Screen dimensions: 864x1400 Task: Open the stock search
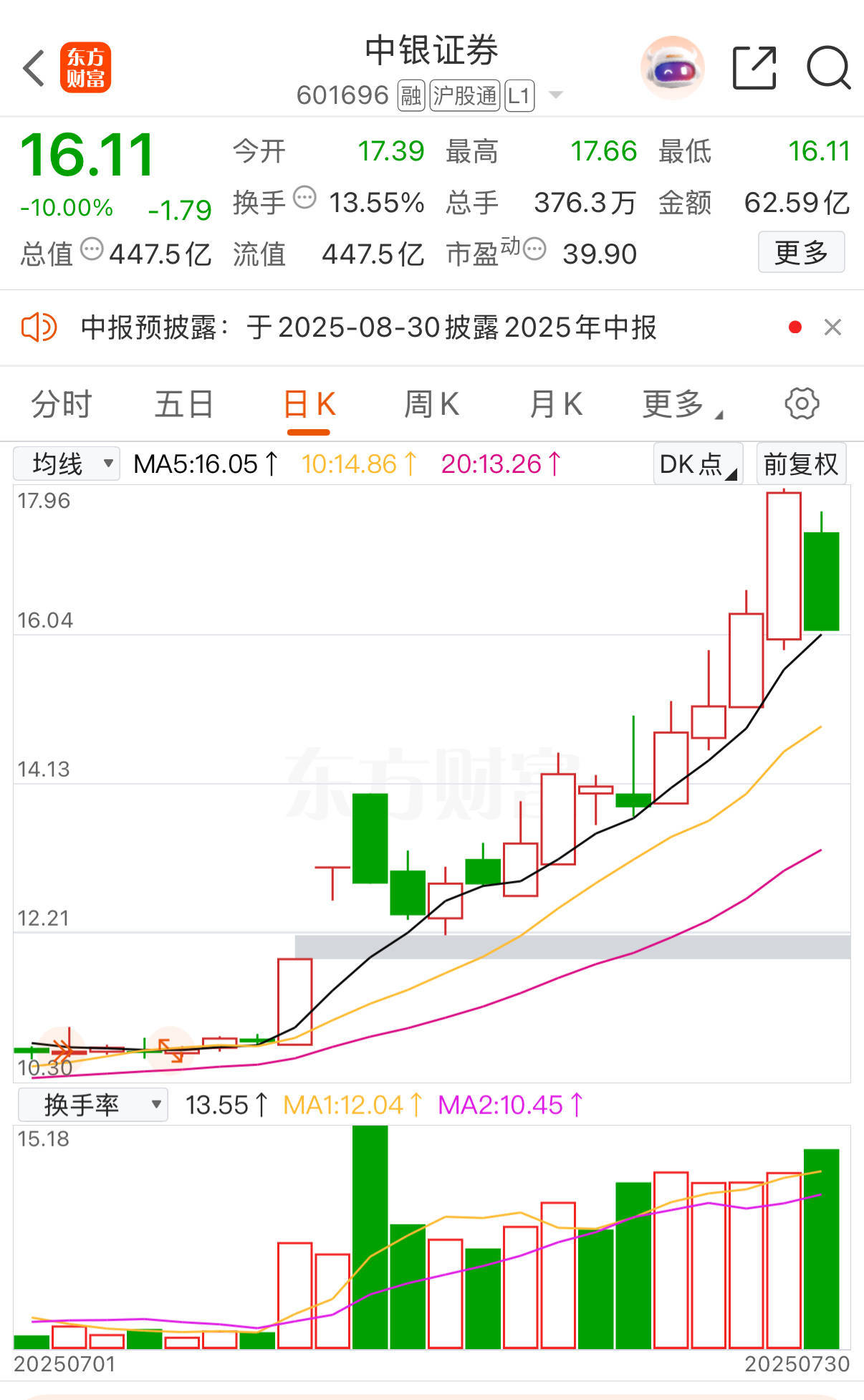(827, 67)
